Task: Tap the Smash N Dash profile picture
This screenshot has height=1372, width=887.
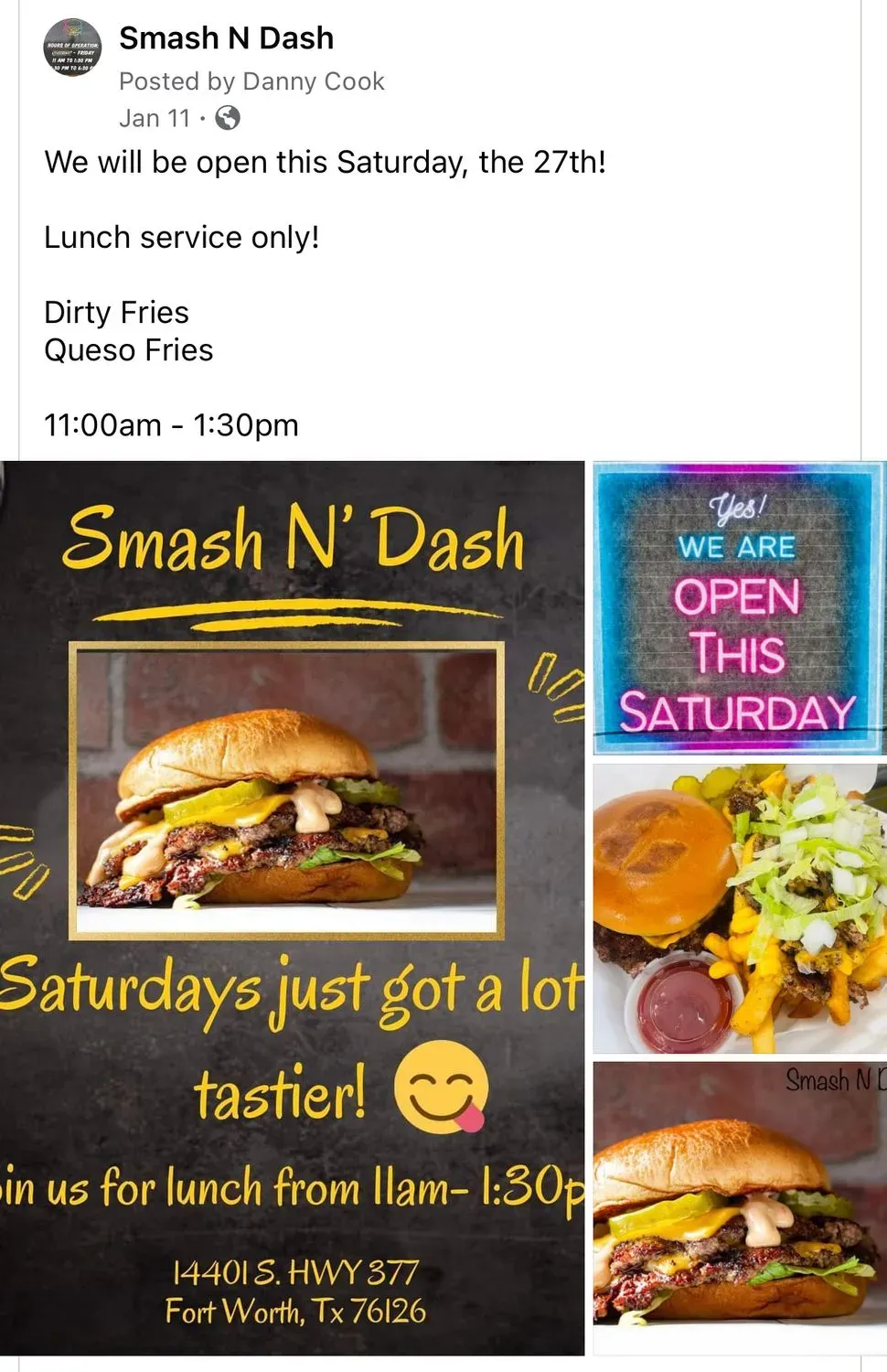Action: 73,48
